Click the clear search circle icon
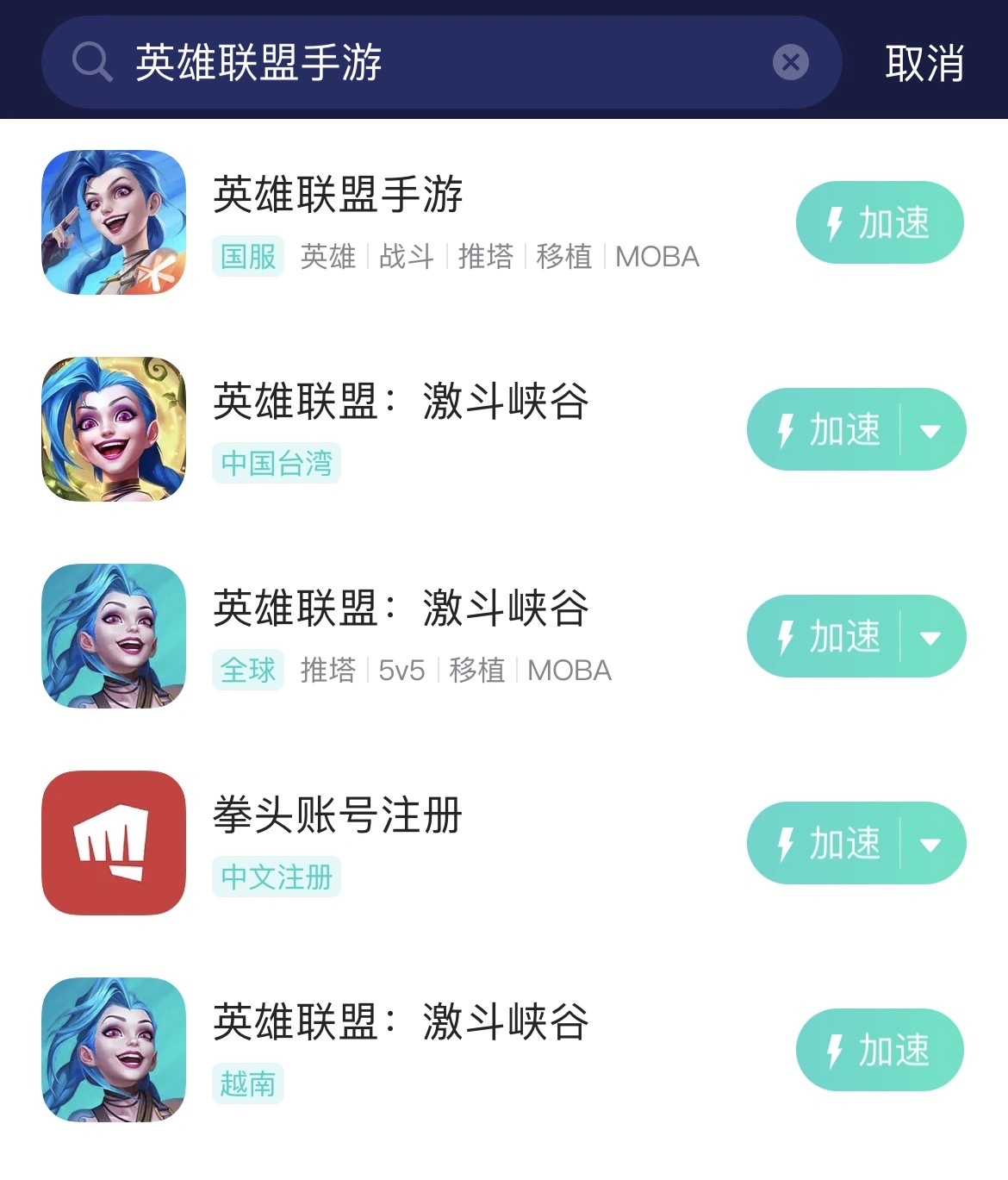This screenshot has height=1180, width=1008. pyautogui.click(x=790, y=62)
